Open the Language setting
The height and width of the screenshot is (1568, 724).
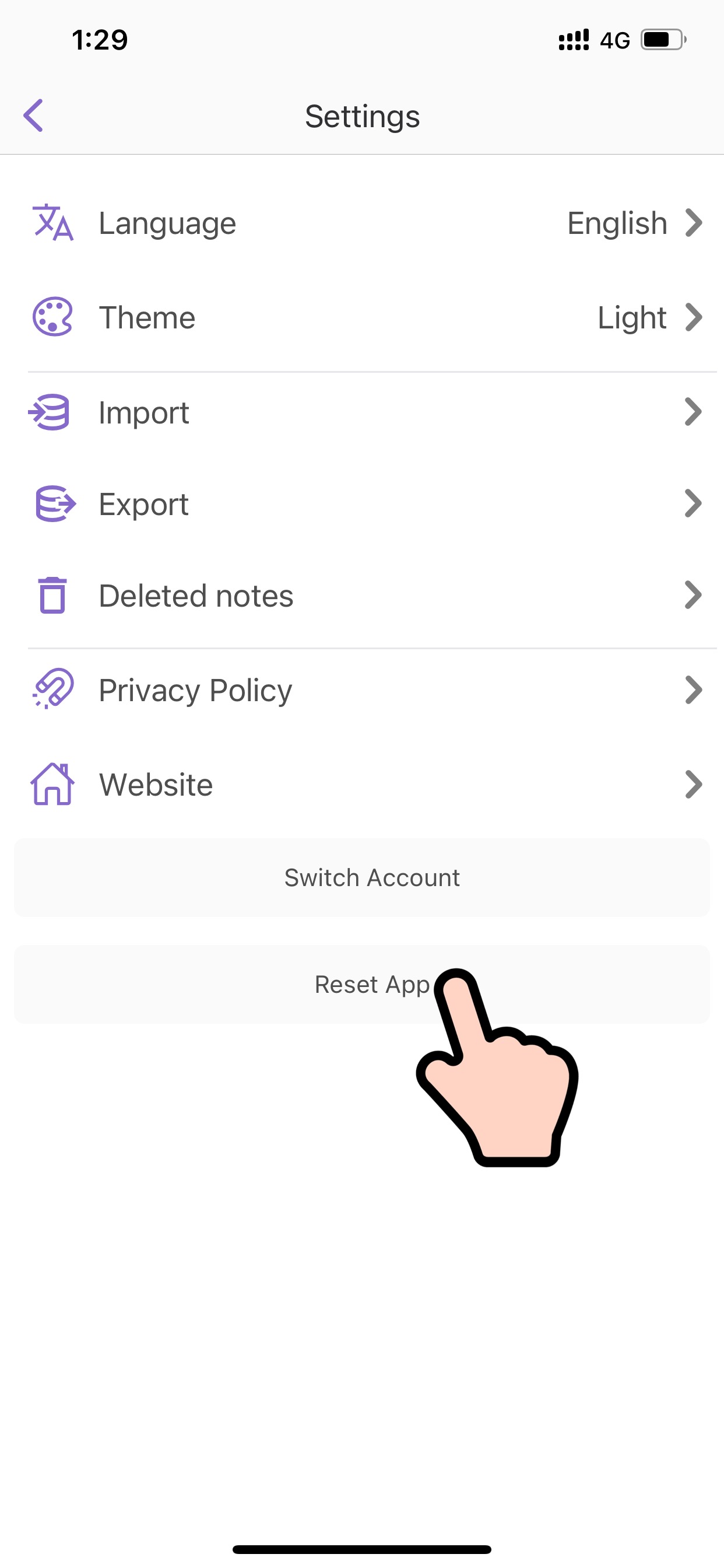(362, 223)
